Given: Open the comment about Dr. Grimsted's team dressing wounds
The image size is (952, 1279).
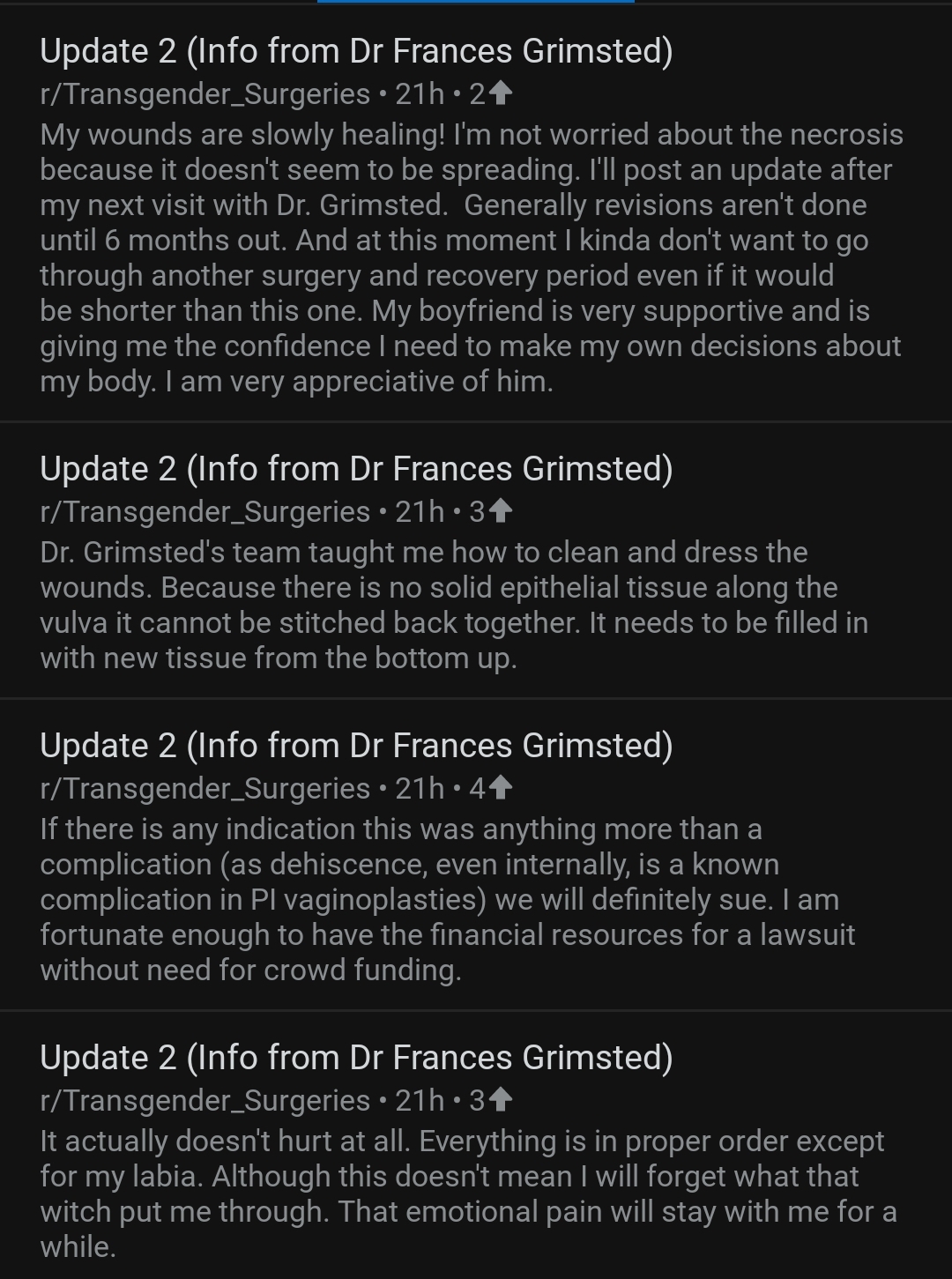Looking at the screenshot, I should coord(454,605).
